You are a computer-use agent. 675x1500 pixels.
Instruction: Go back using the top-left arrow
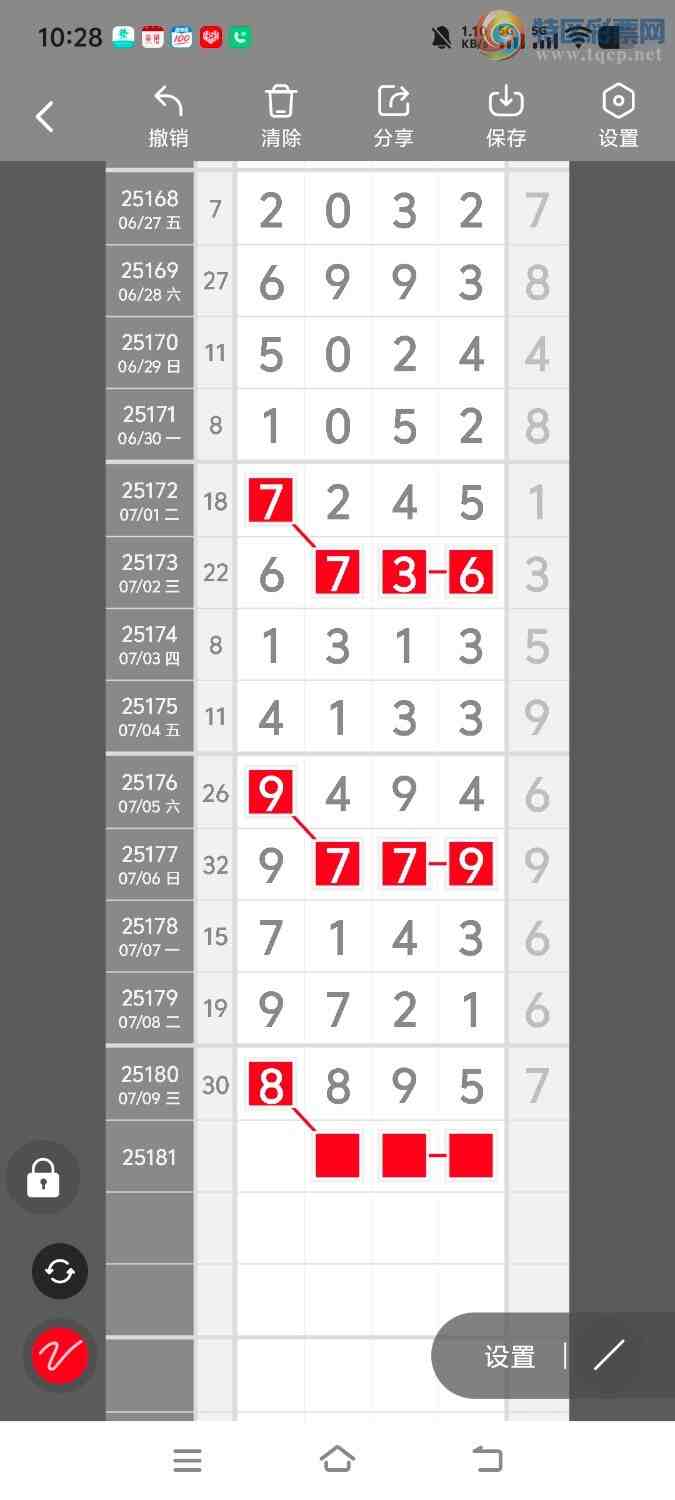point(45,117)
